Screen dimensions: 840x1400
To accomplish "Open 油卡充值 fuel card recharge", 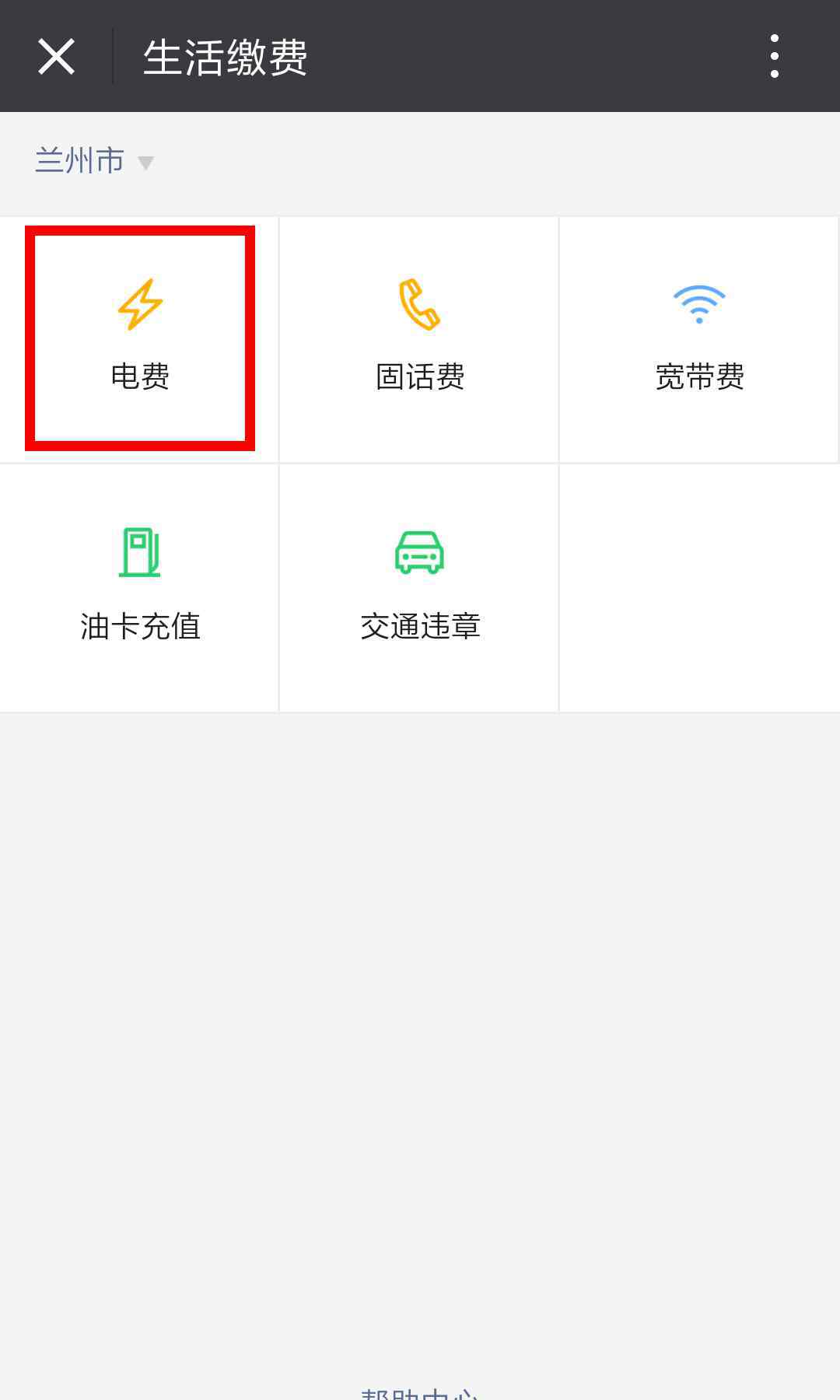I will (140, 588).
